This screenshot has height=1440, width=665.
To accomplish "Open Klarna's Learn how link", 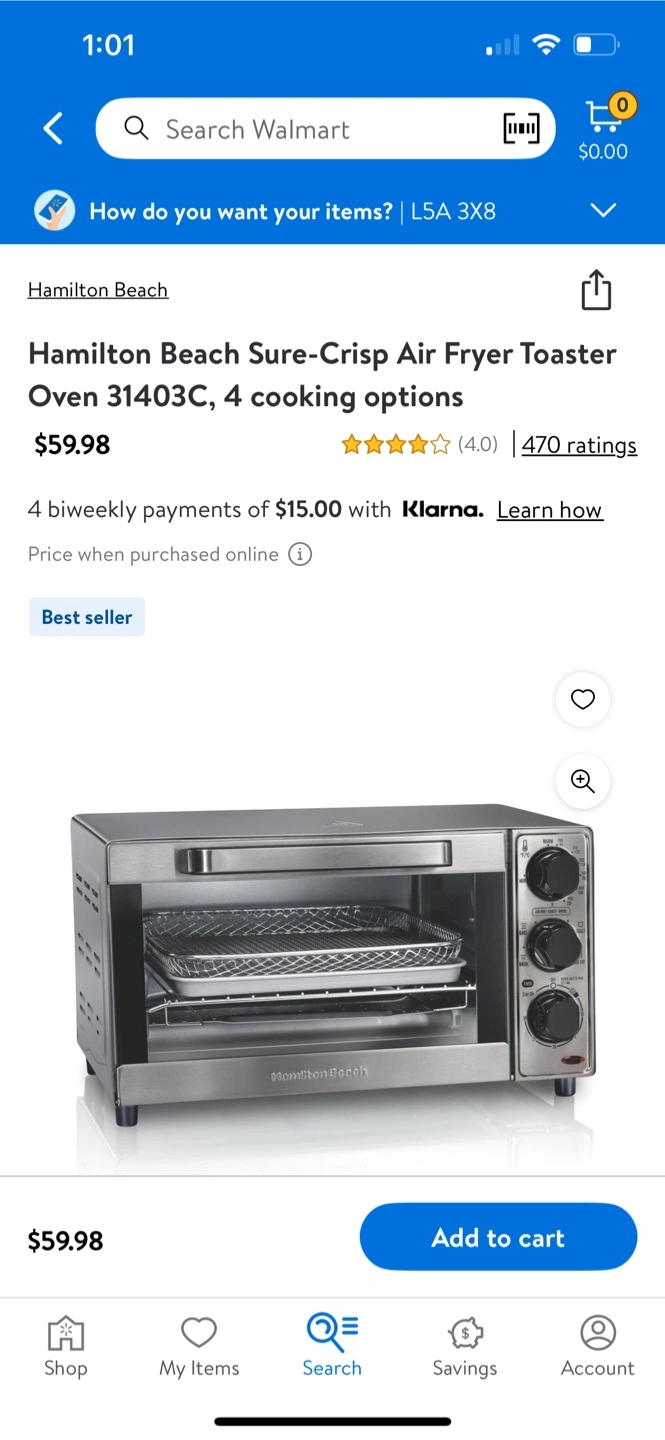I will coord(550,510).
